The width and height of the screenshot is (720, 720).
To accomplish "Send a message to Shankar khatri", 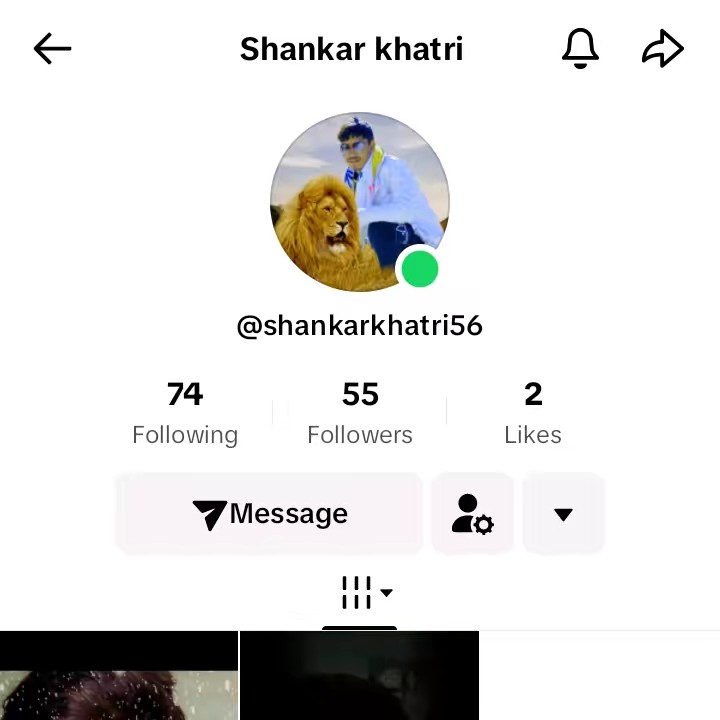I will (x=270, y=514).
